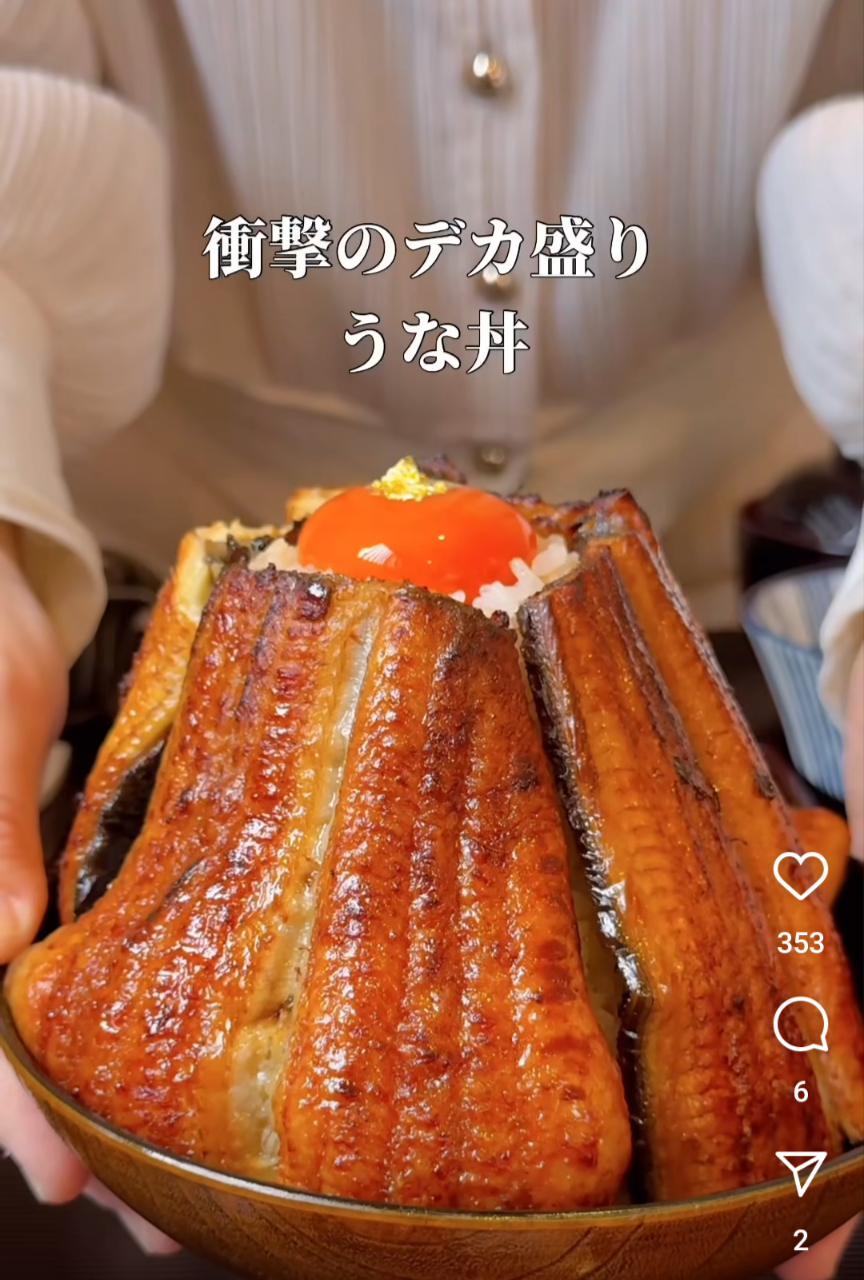
Task: Open the comments on this reel
Action: (x=800, y=1025)
